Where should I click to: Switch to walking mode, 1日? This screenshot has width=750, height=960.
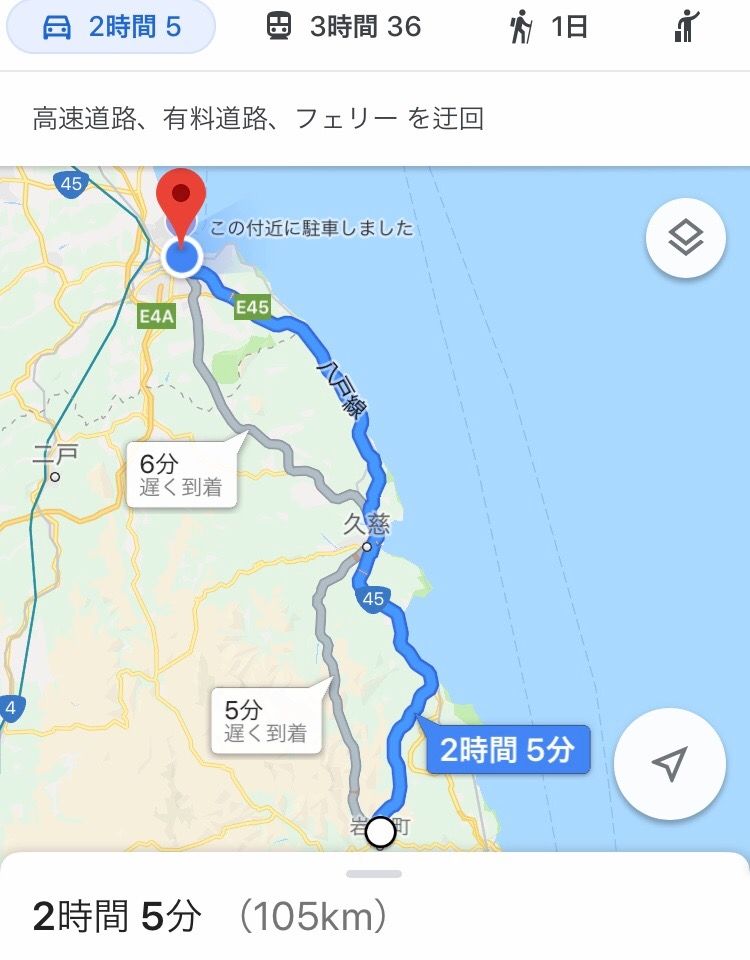(x=547, y=27)
